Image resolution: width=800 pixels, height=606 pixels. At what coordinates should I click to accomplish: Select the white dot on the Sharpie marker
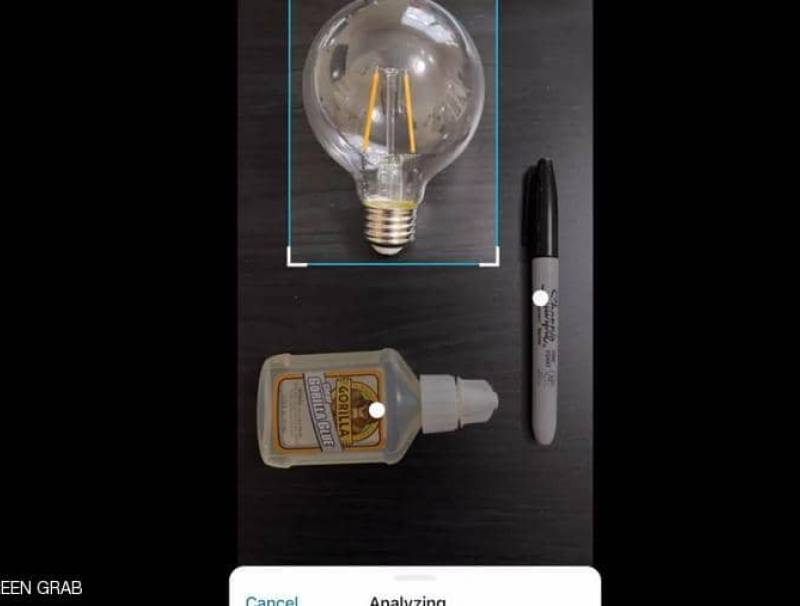(540, 298)
